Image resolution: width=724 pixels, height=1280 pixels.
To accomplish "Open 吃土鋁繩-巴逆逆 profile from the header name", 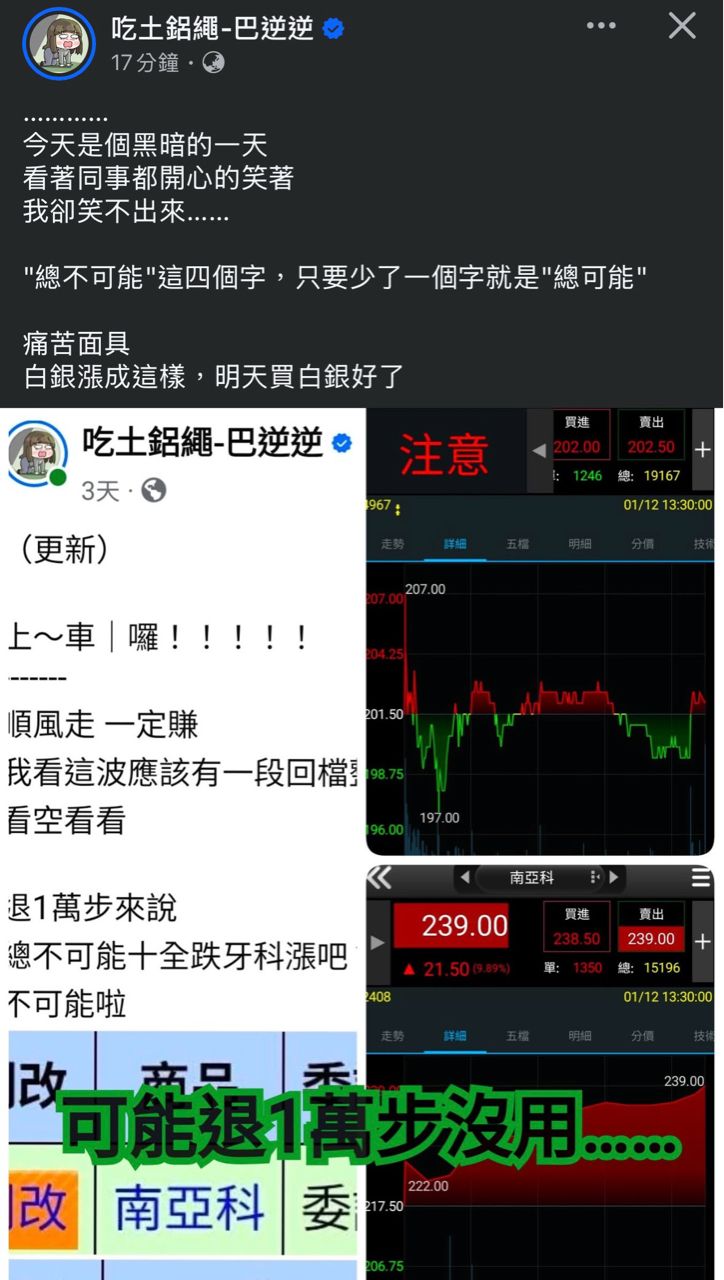I will point(213,29).
